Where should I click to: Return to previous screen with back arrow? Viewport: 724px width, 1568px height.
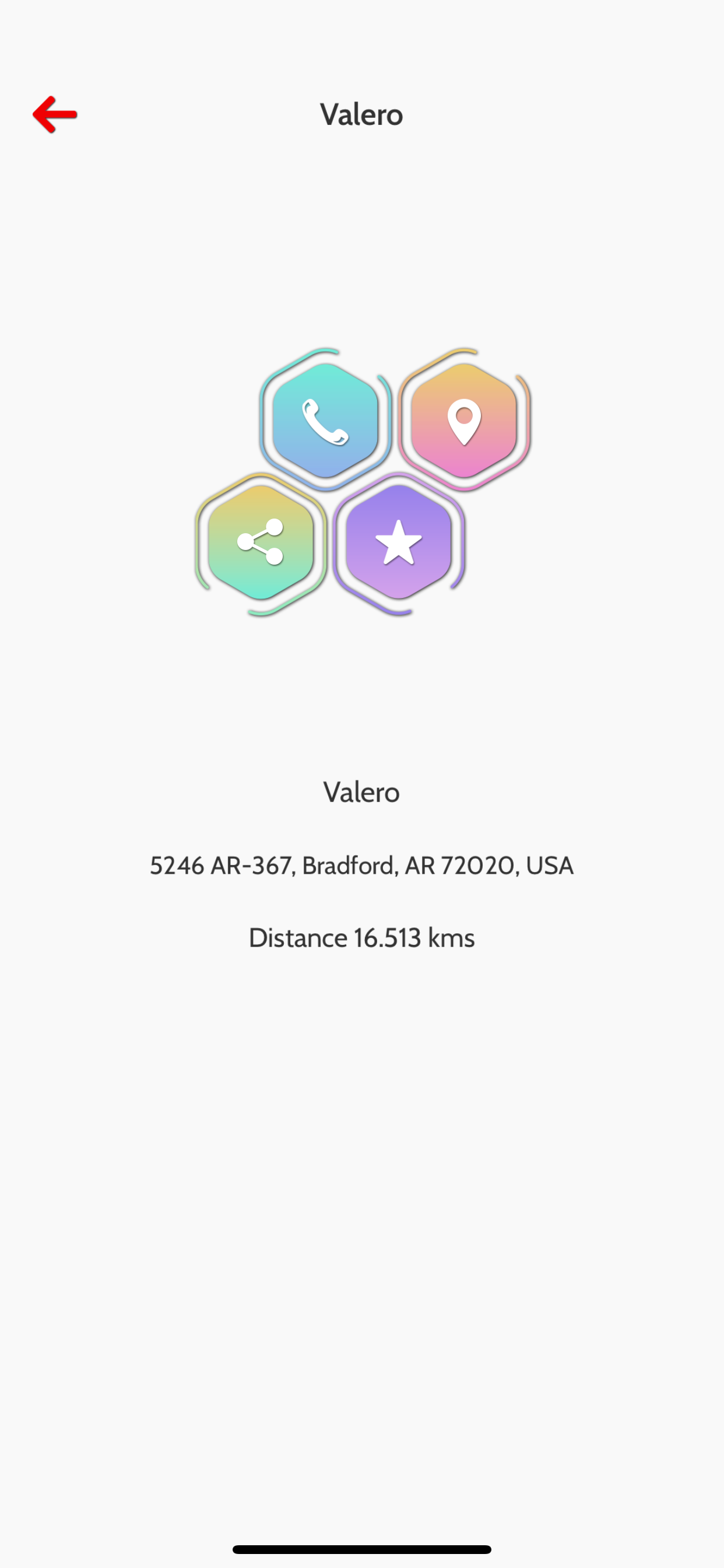[56, 114]
